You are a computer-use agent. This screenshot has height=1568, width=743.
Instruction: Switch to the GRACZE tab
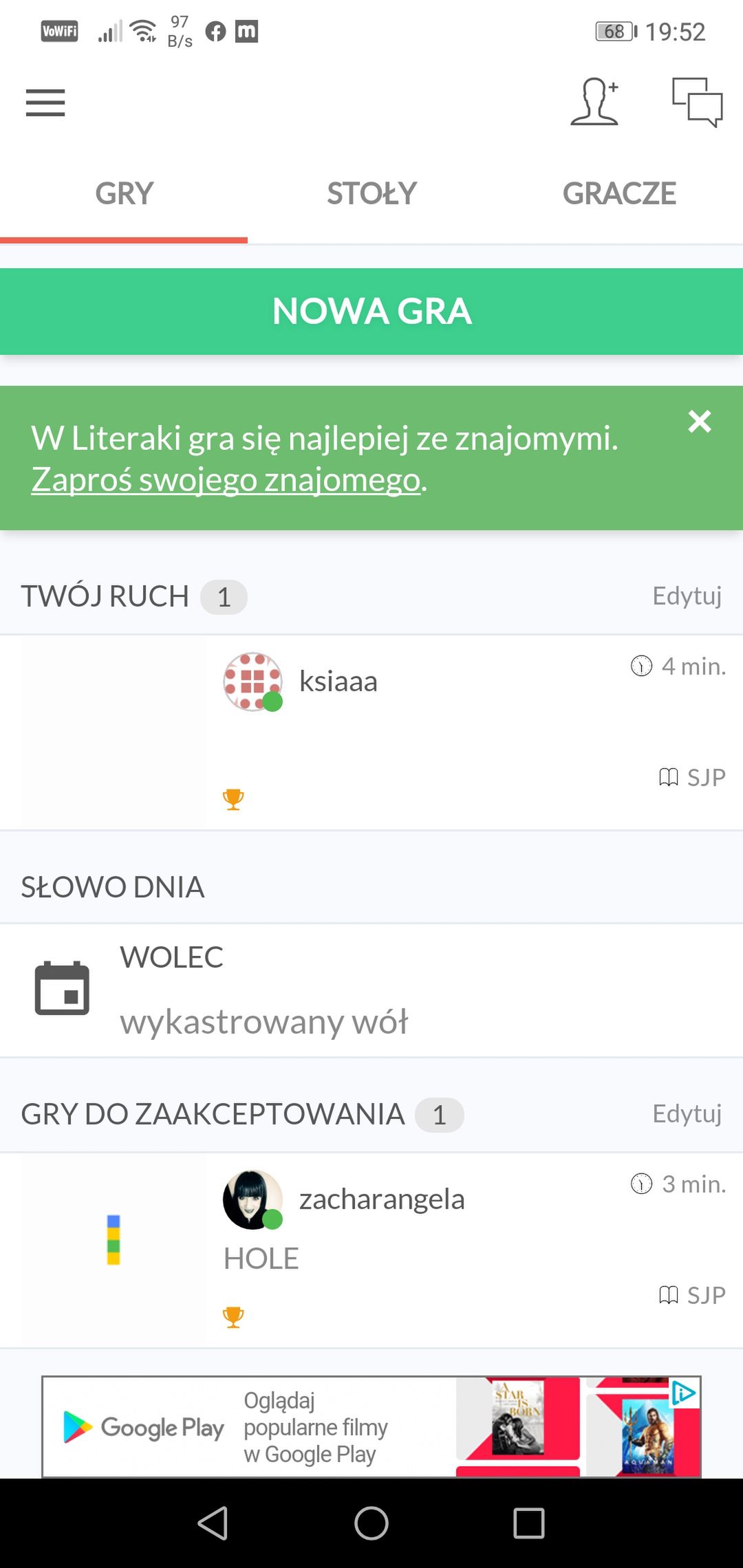click(x=619, y=193)
